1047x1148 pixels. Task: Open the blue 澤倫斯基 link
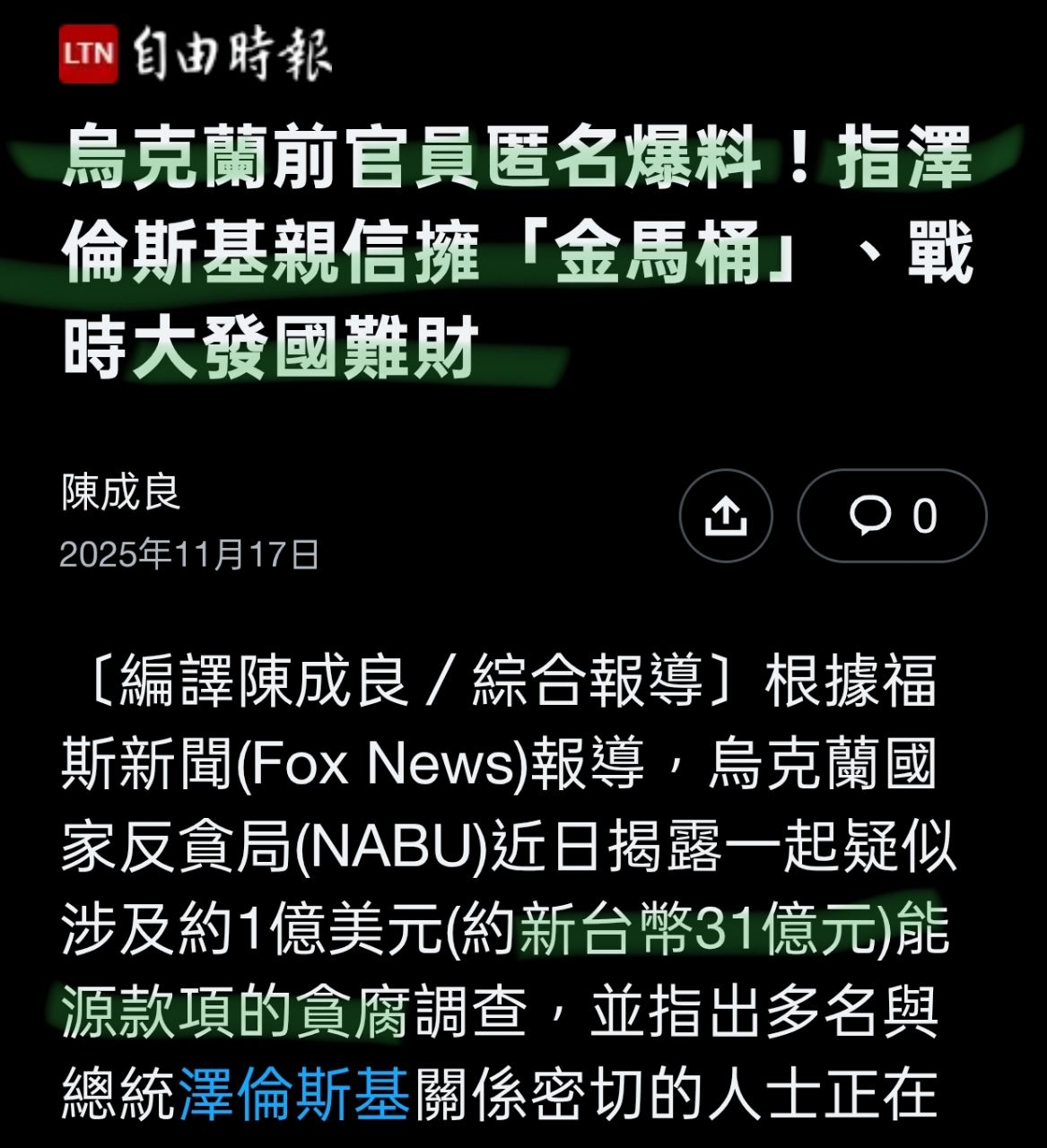pos(294,1095)
